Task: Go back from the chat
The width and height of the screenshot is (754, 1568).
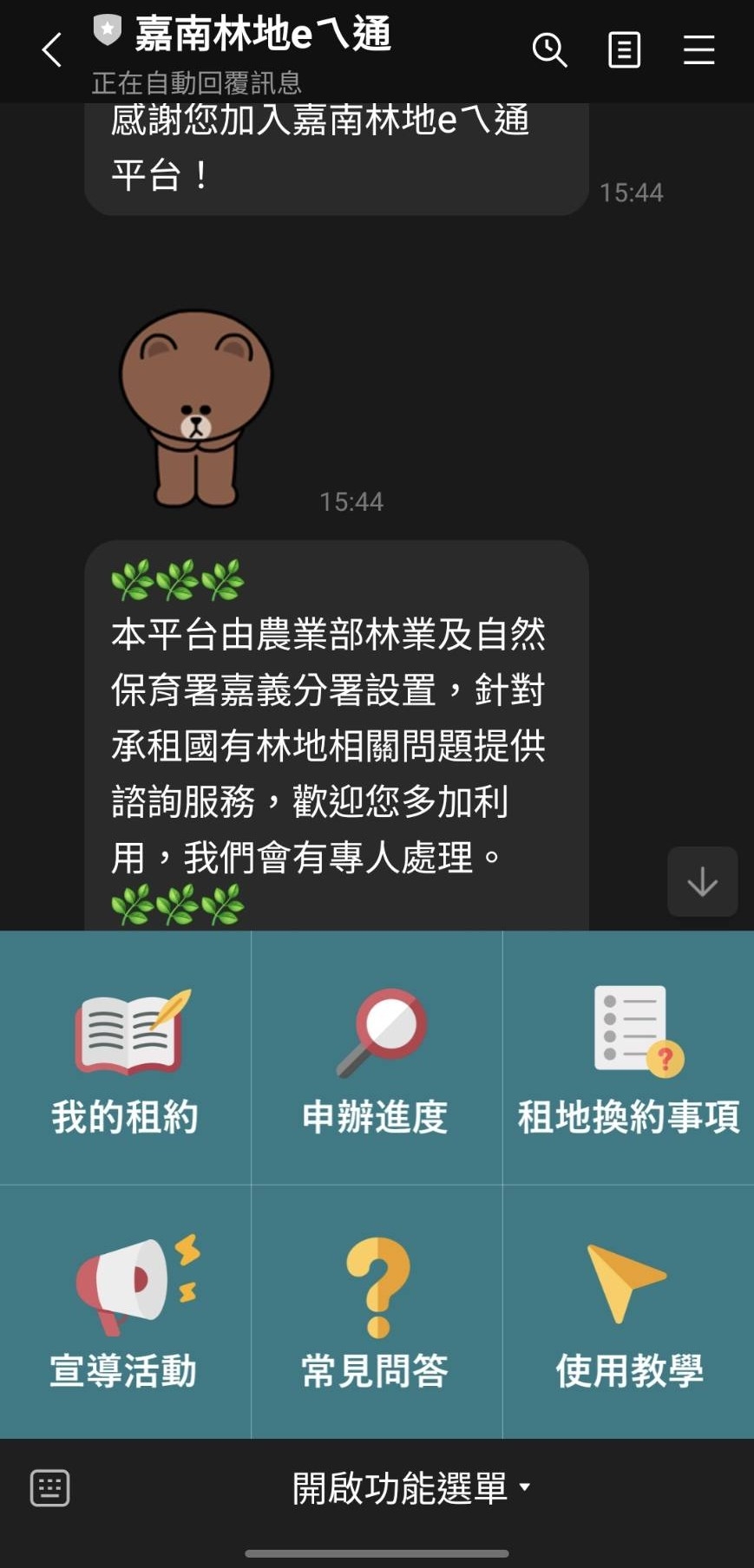Action: tap(52, 50)
